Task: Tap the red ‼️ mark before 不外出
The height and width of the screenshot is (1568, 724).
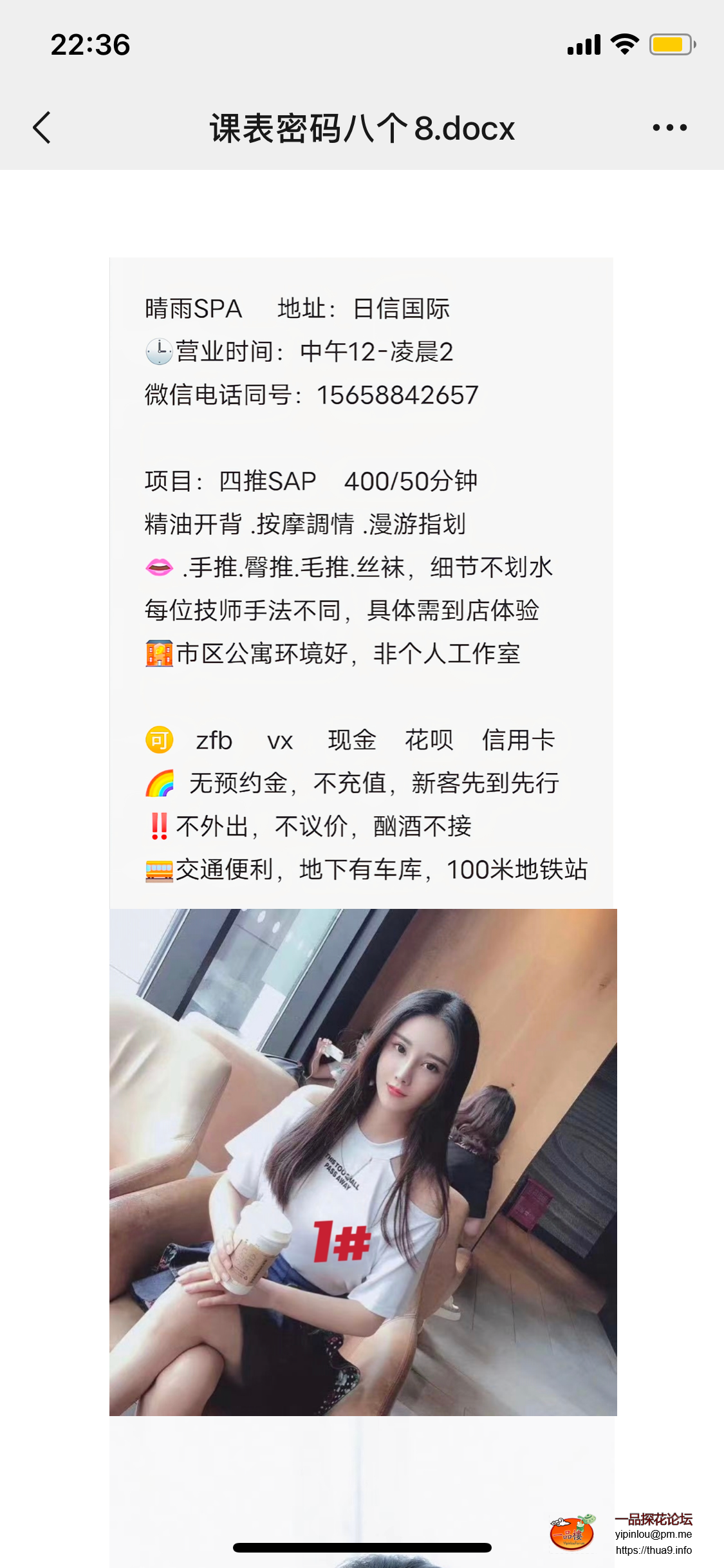Action: (x=160, y=826)
